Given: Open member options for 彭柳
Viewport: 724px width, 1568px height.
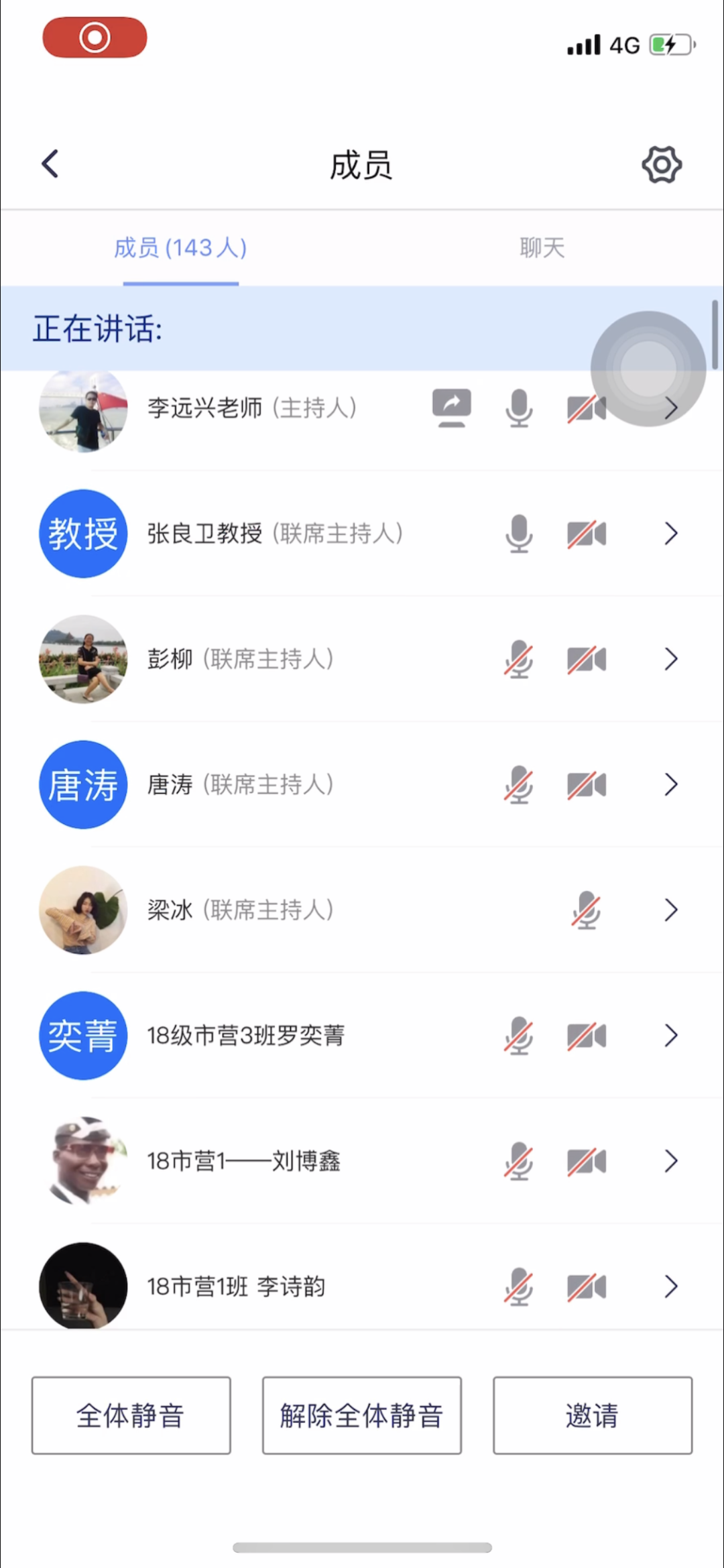Looking at the screenshot, I should click(x=671, y=659).
